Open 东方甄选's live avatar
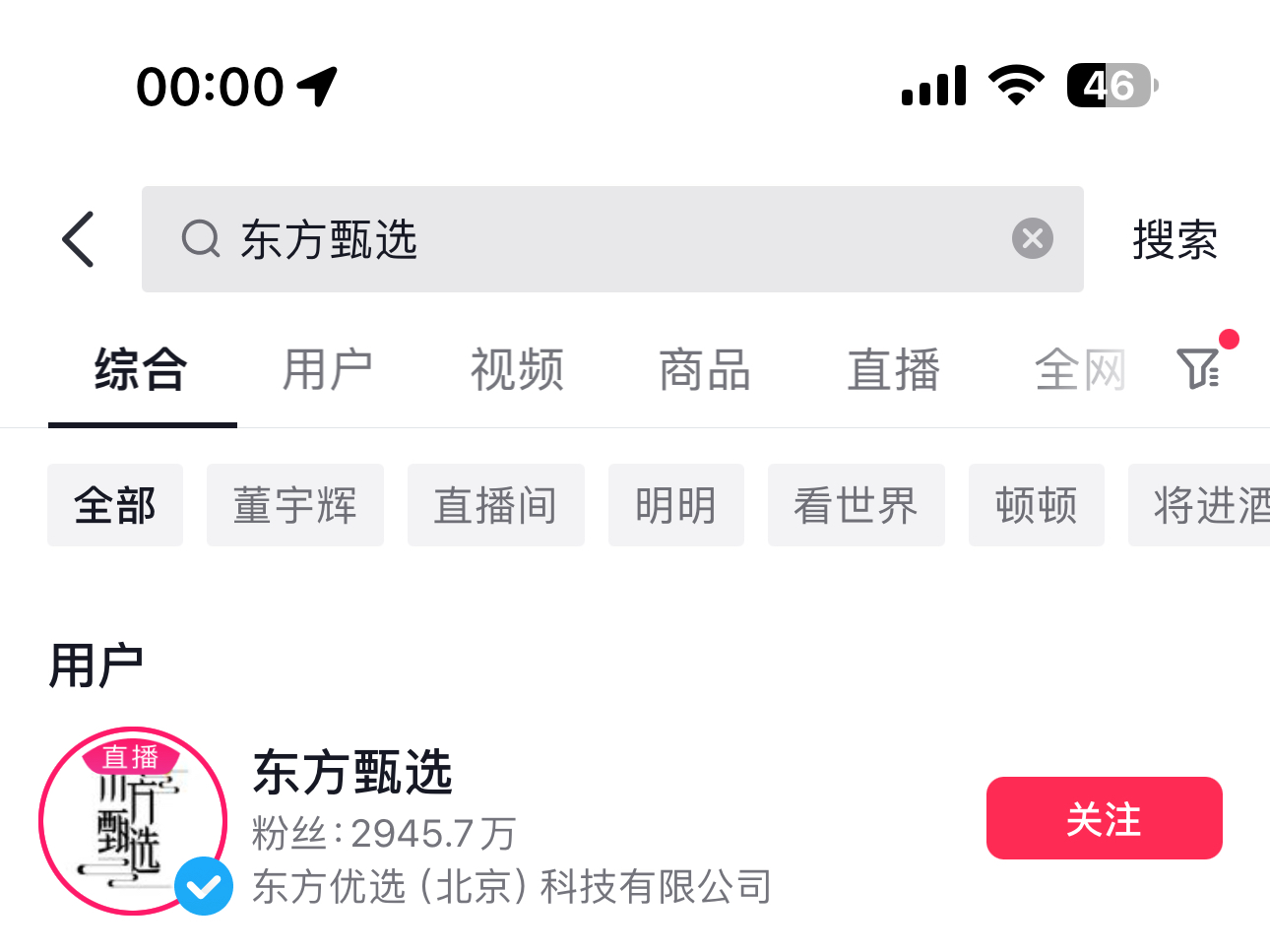Screen dimensions: 1270x952 [132, 821]
